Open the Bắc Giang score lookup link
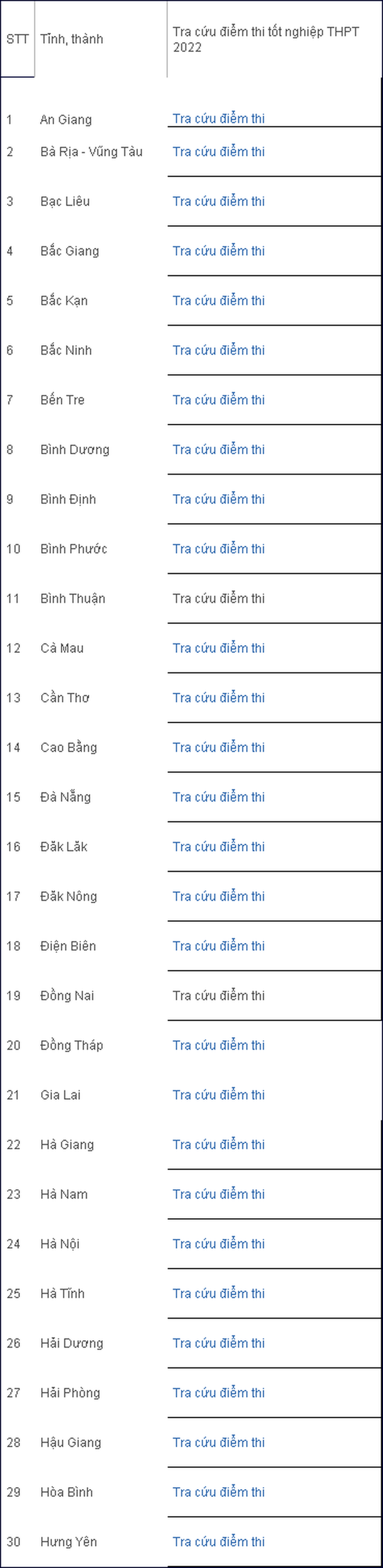This screenshot has height=1568, width=383. [219, 251]
